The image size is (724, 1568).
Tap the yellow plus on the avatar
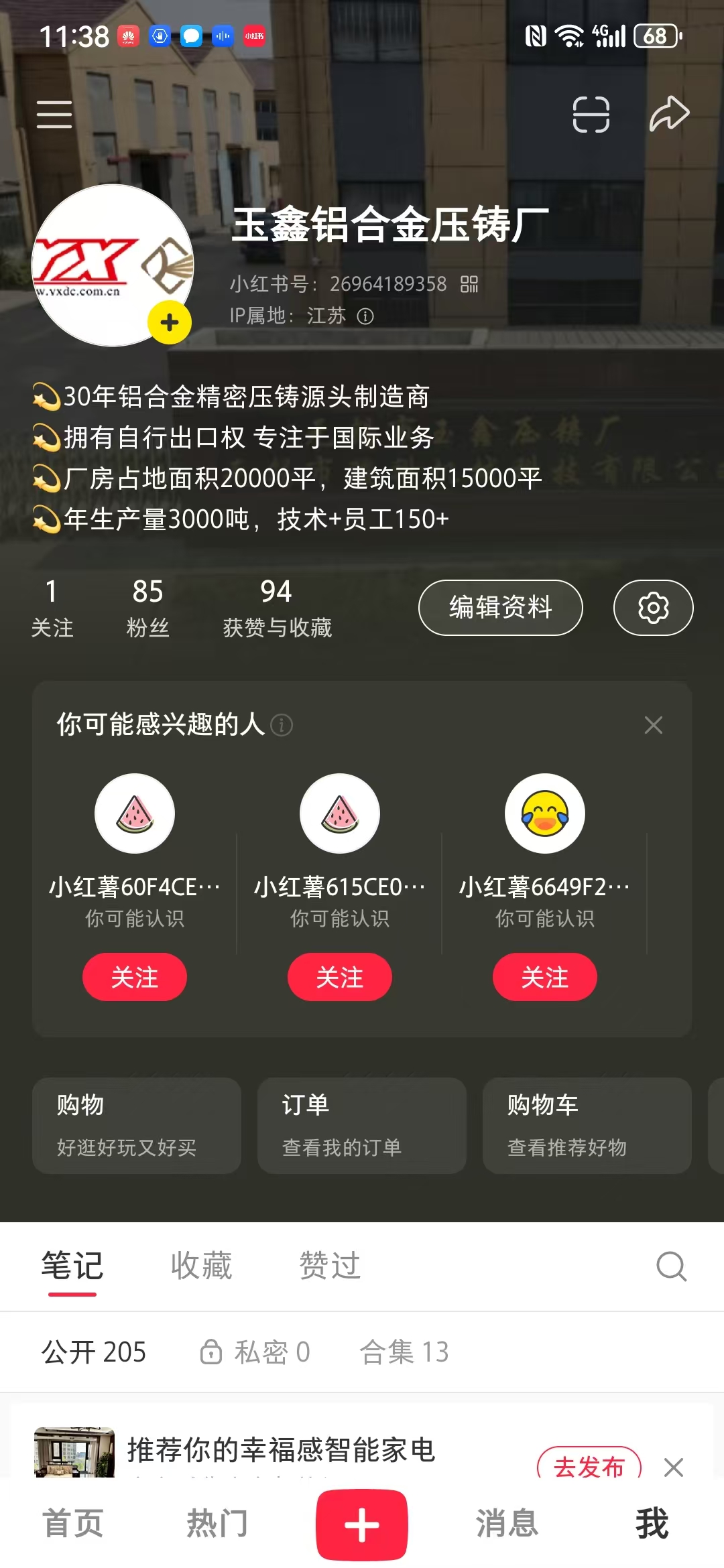[170, 323]
